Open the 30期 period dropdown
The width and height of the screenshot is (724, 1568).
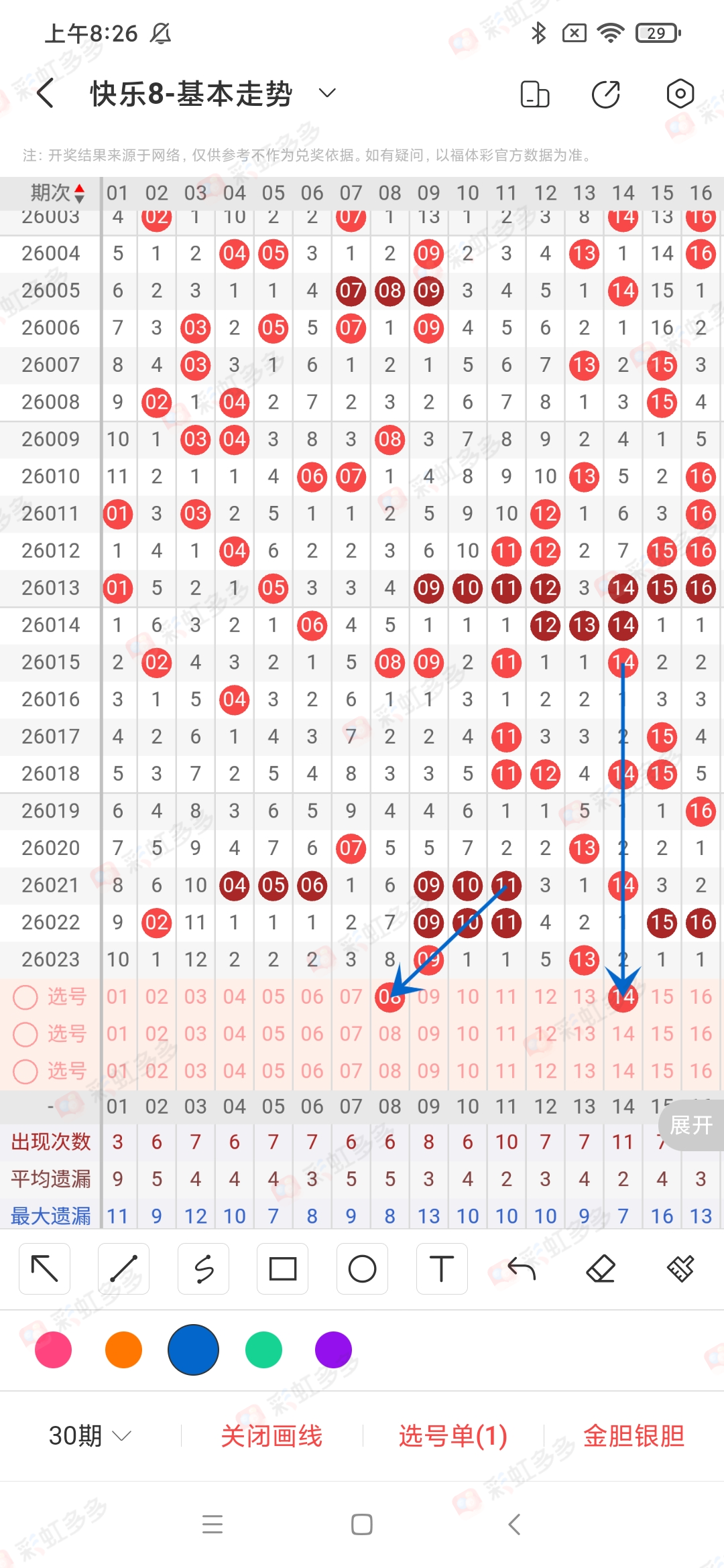[x=89, y=1435]
